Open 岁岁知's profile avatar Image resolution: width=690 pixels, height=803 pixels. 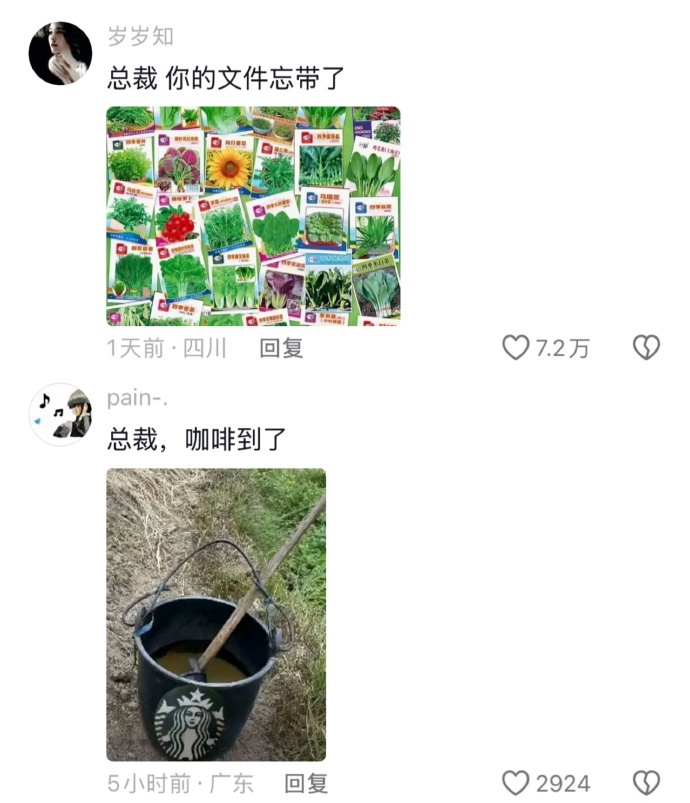click(x=60, y=53)
